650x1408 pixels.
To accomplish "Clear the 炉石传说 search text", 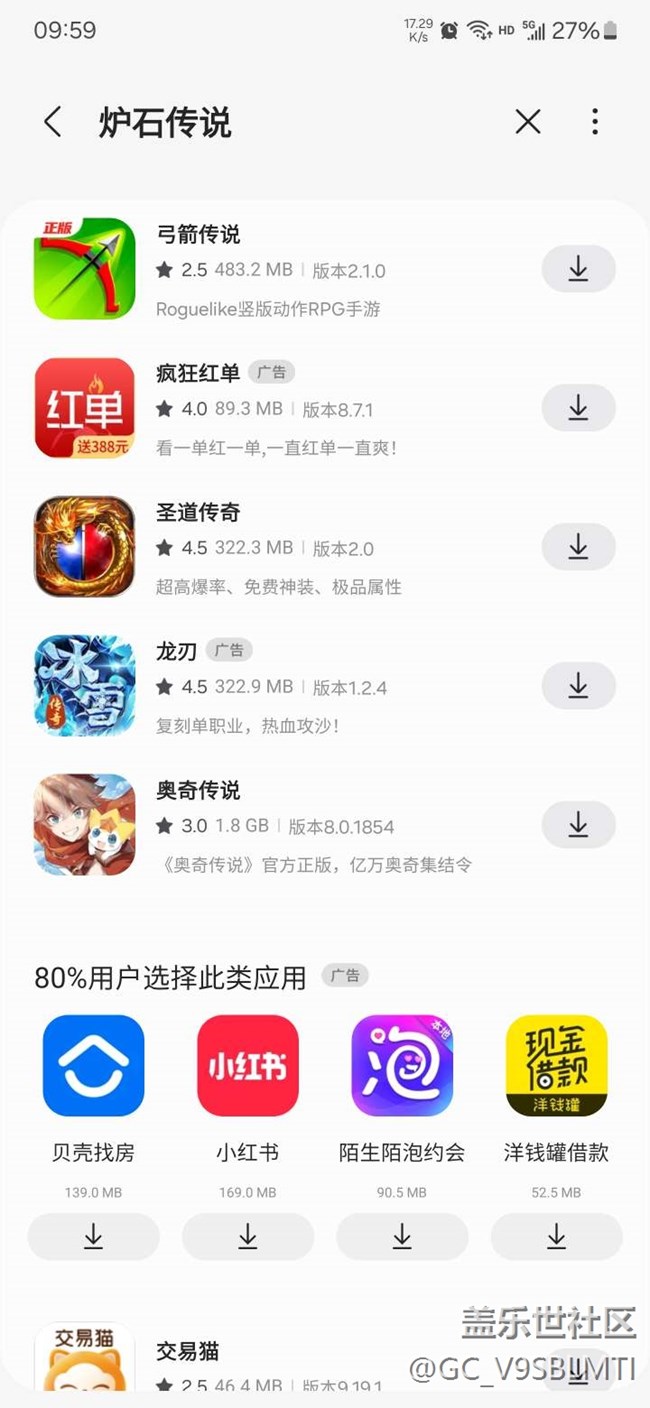I will pos(527,122).
